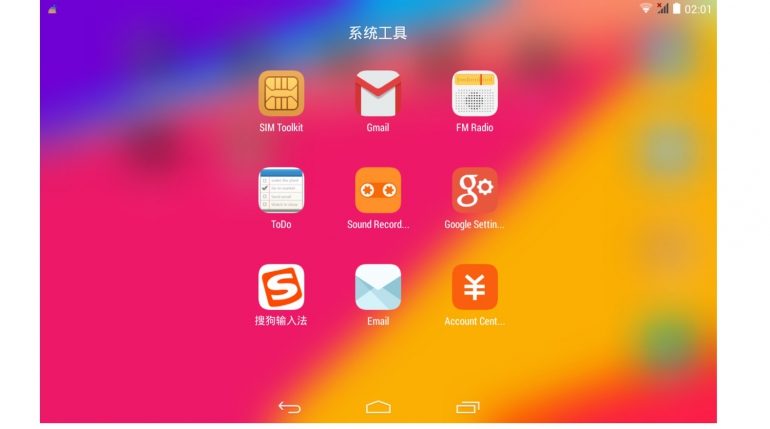Open the ToDo app

pyautogui.click(x=281, y=190)
